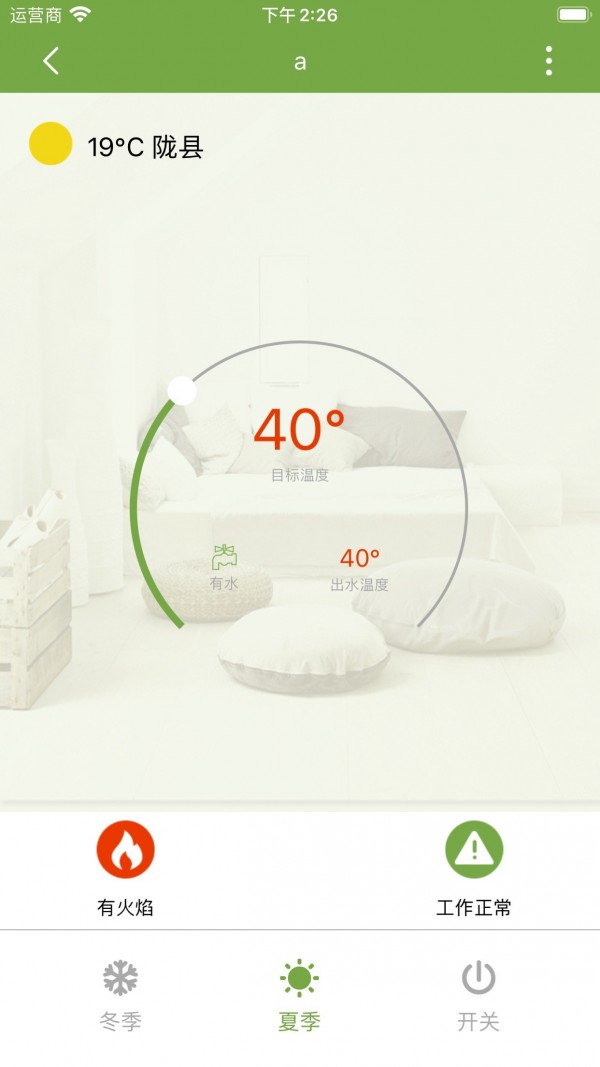Tap the 工作正常 status alert icon
600x1067 pixels.
(x=474, y=850)
